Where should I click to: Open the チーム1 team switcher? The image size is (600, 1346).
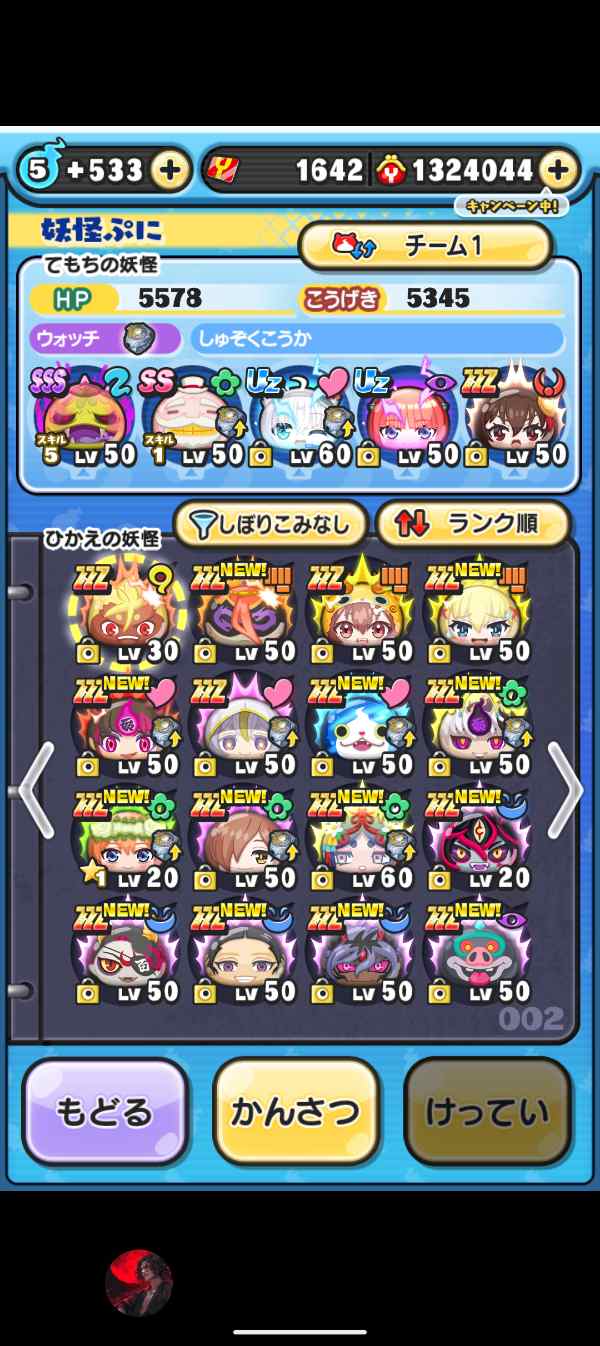[x=426, y=246]
